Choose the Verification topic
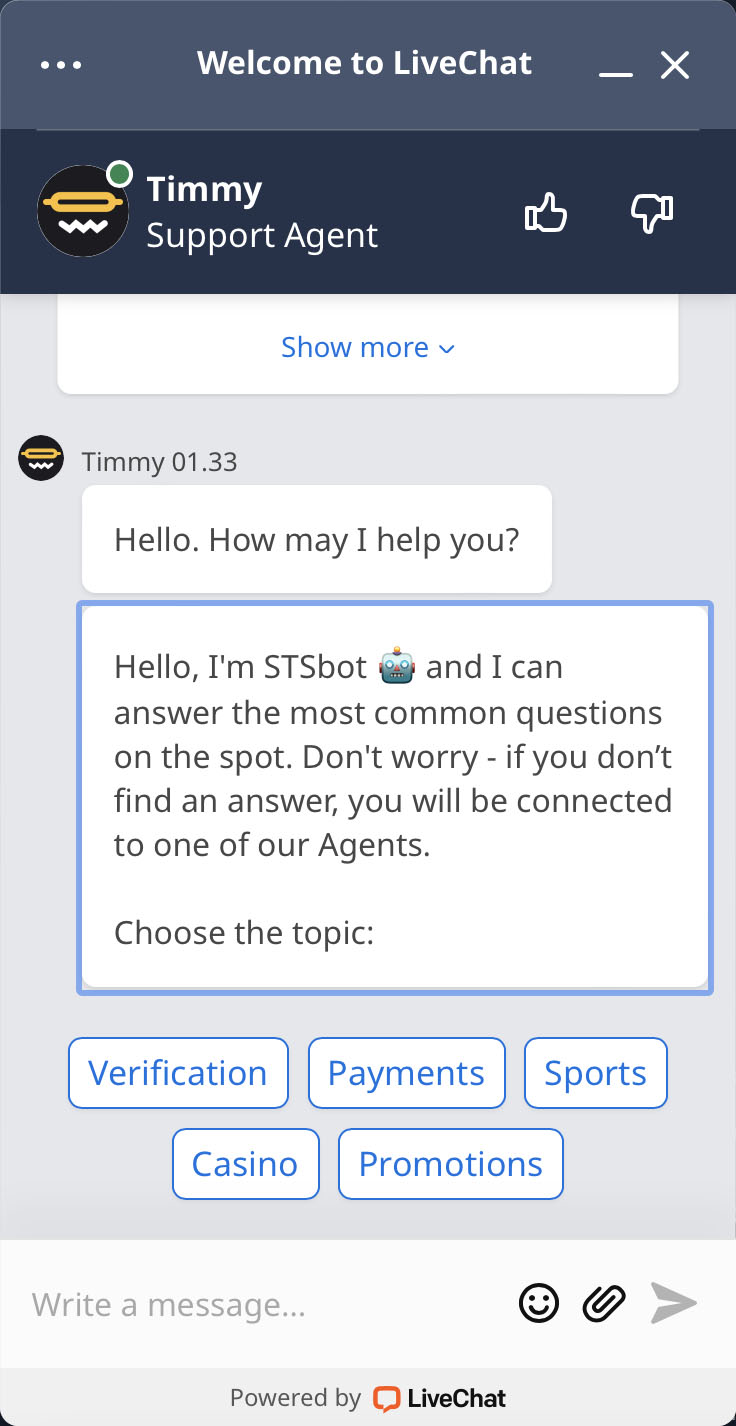Viewport: 736px width, 1426px height. [x=178, y=1073]
